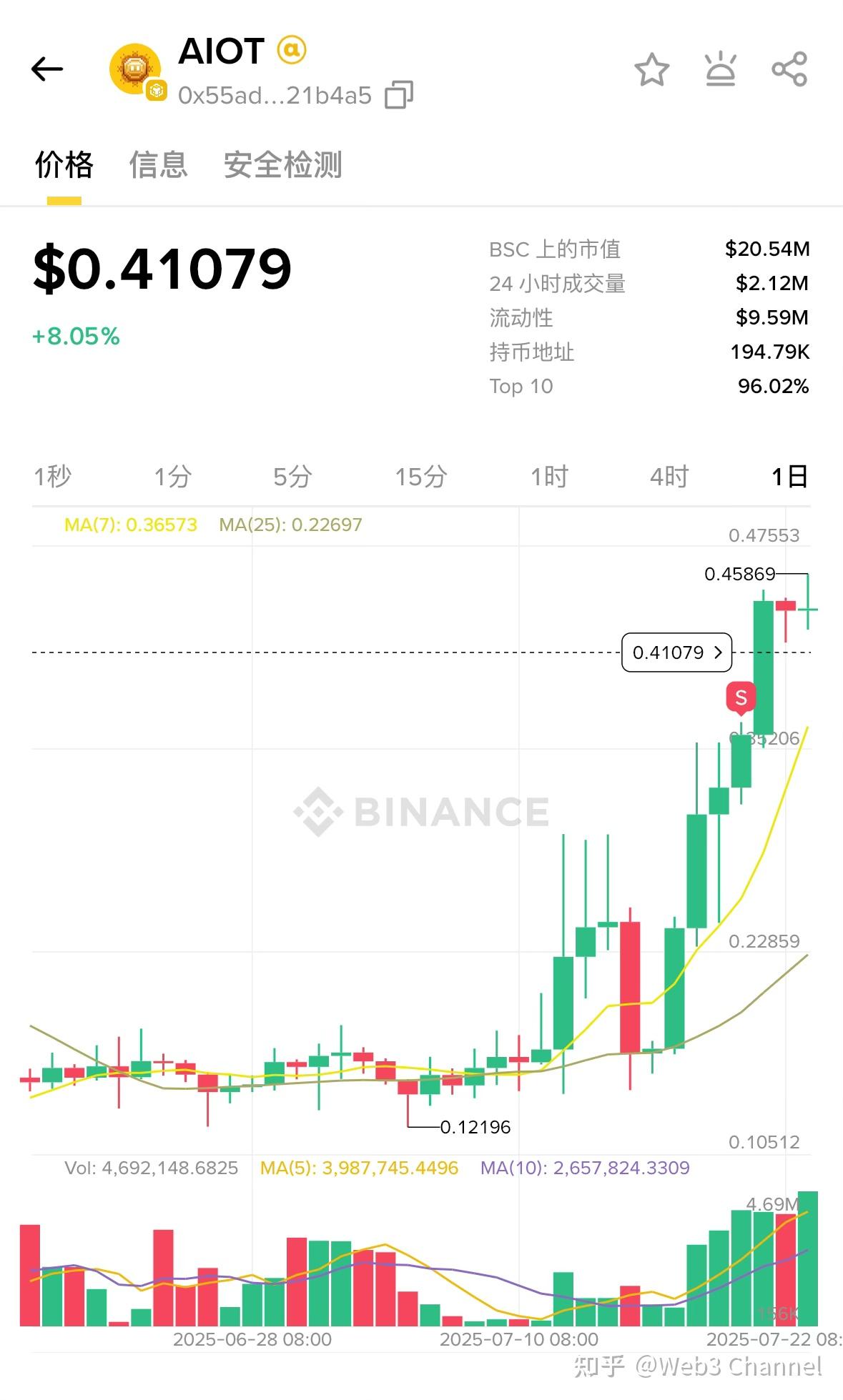The width and height of the screenshot is (843, 1400).
Task: Click the back arrow at top left
Action: [x=46, y=68]
